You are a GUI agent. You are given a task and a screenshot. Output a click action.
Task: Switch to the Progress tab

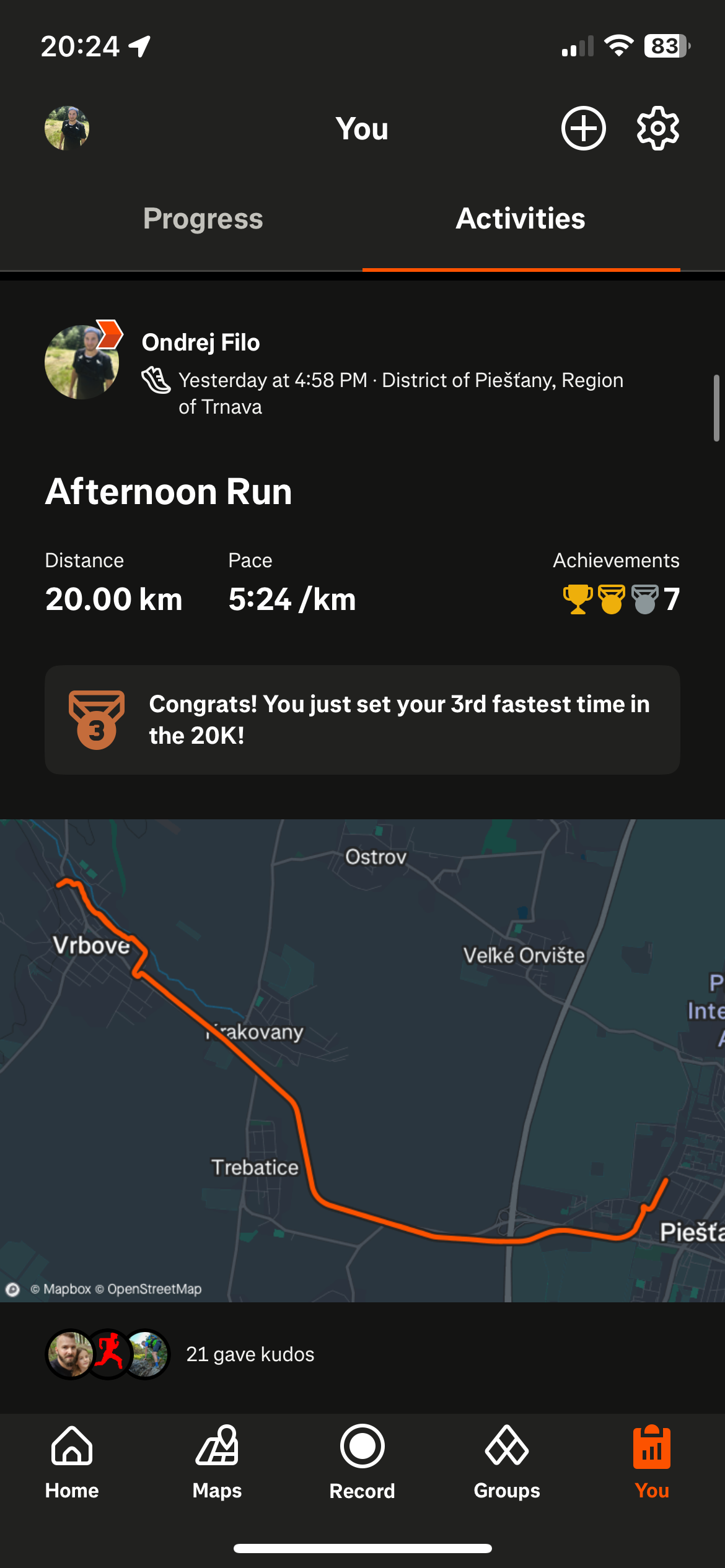[203, 219]
